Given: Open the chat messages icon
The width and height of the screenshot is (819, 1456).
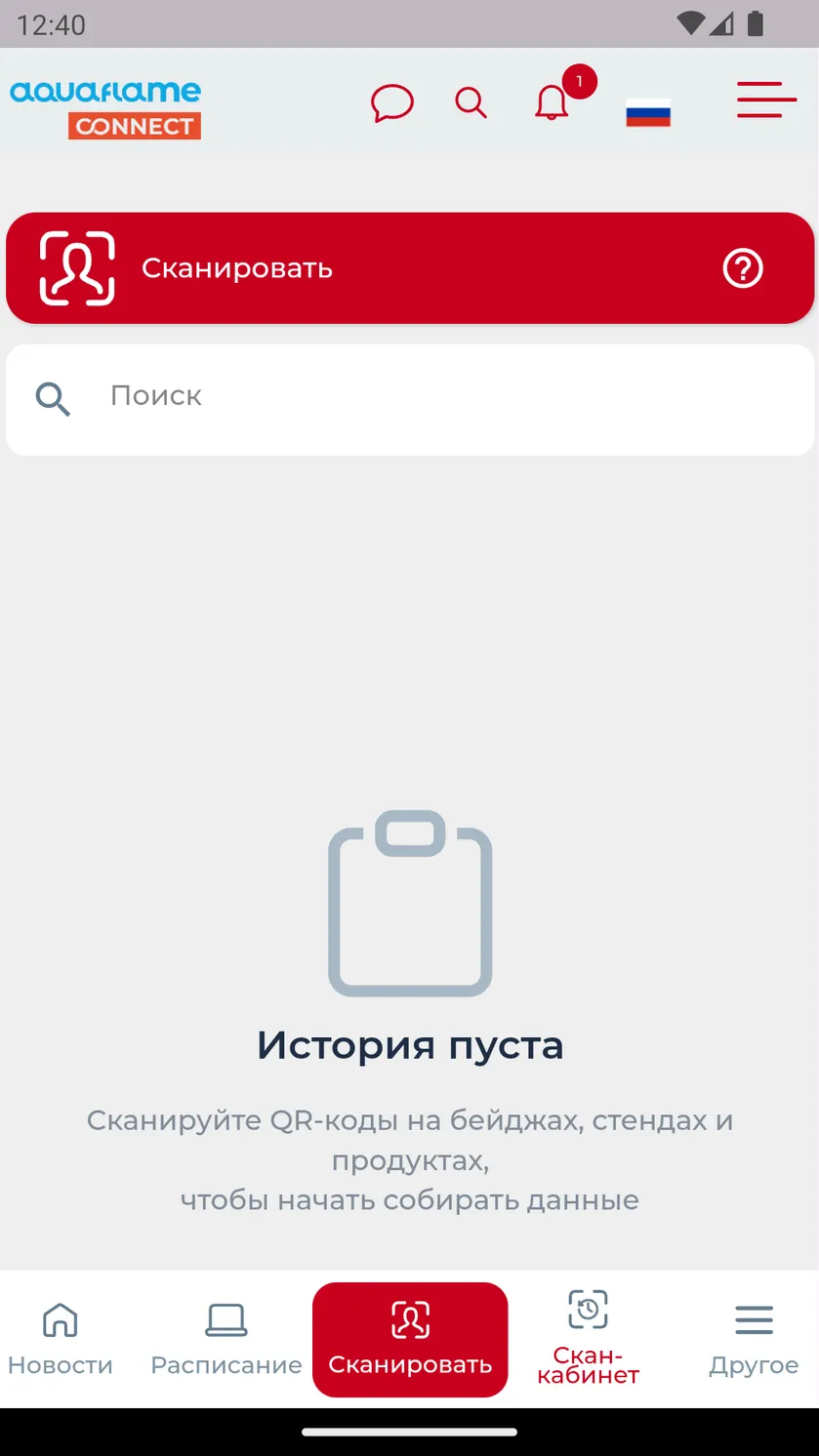Looking at the screenshot, I should [392, 102].
